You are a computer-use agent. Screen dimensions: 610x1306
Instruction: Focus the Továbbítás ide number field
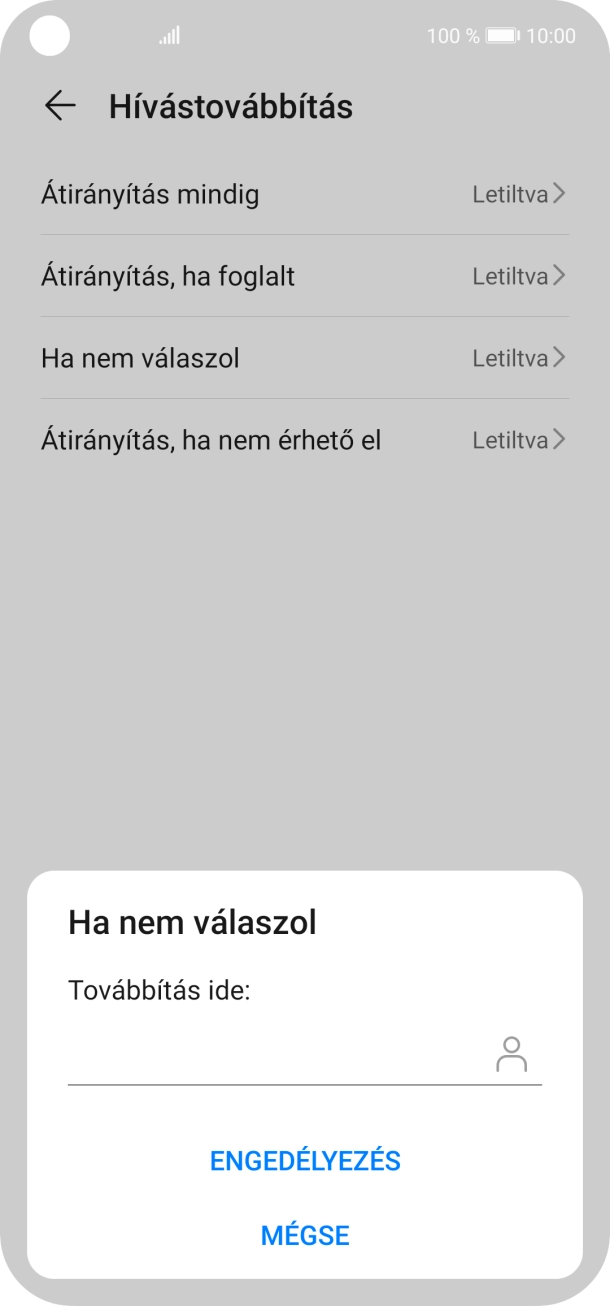(275, 1057)
